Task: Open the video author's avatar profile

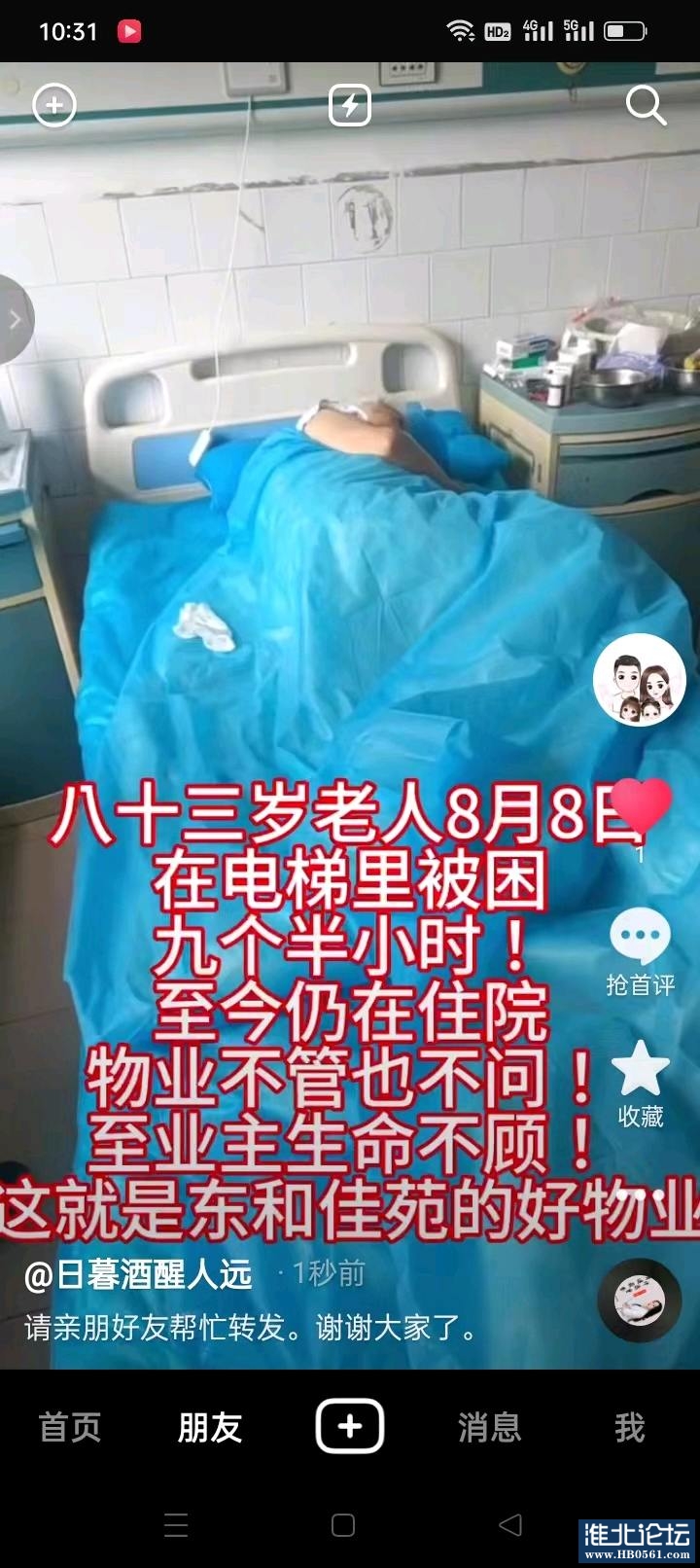Action: click(x=640, y=680)
